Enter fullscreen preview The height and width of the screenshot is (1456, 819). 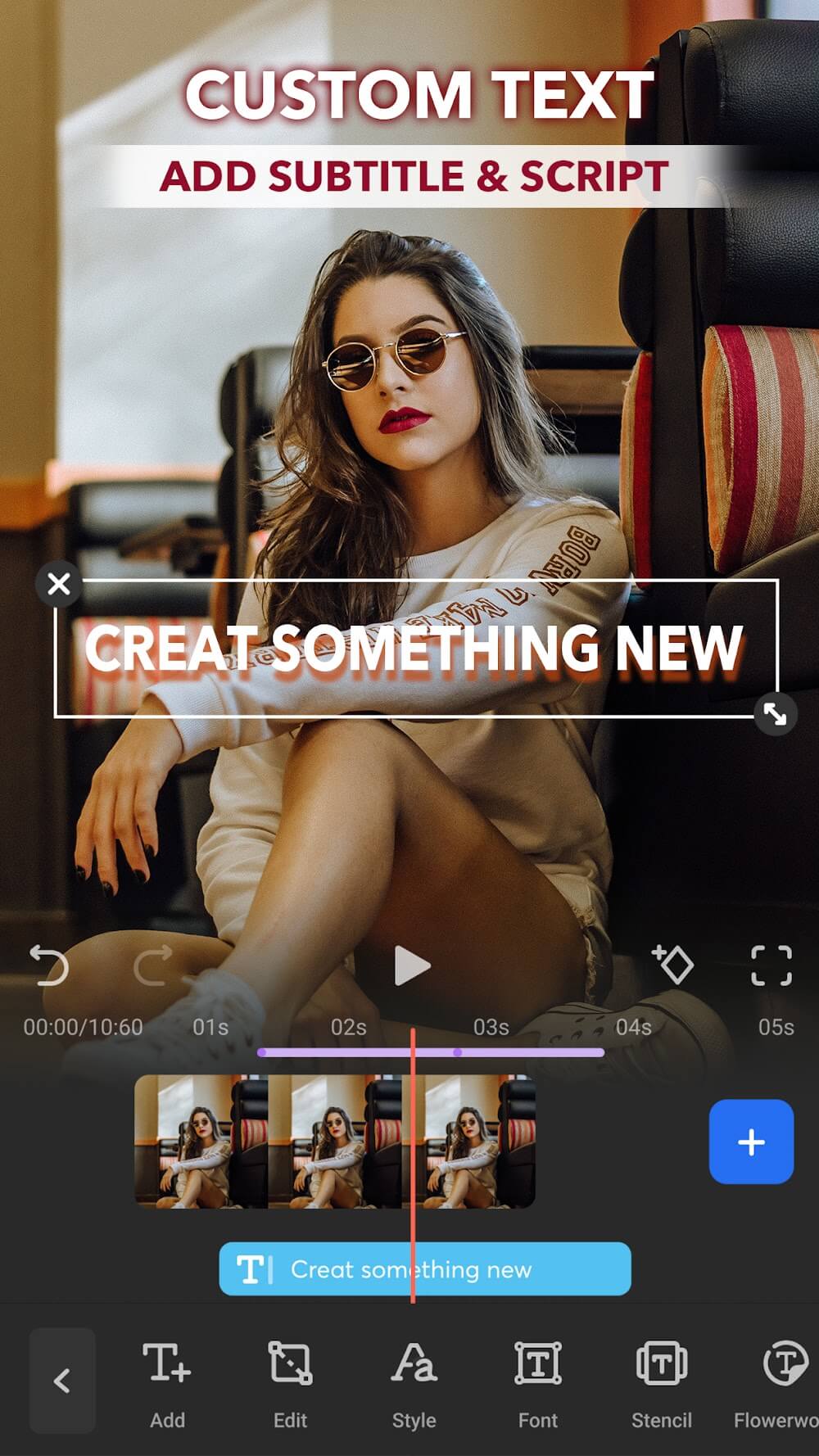(x=771, y=965)
